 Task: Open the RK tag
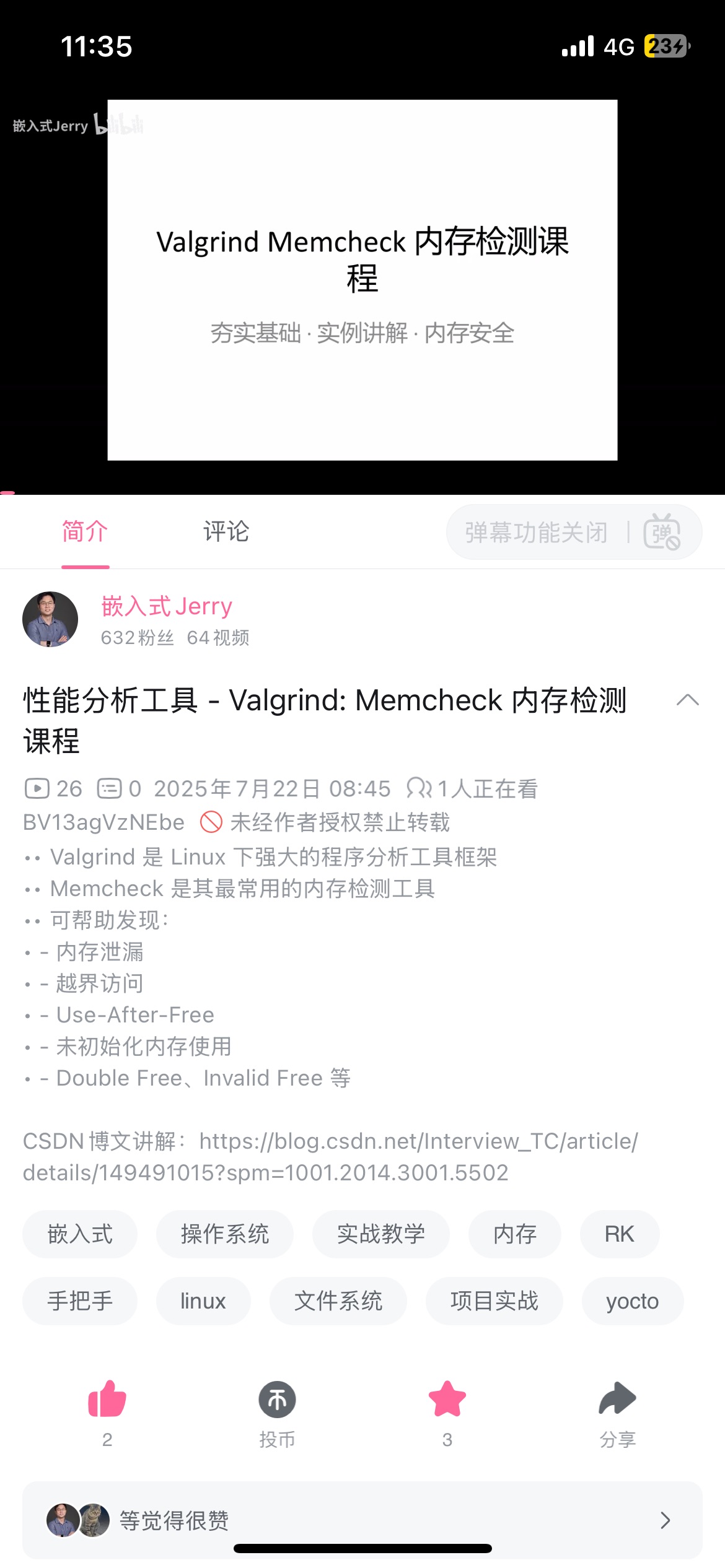point(619,1234)
